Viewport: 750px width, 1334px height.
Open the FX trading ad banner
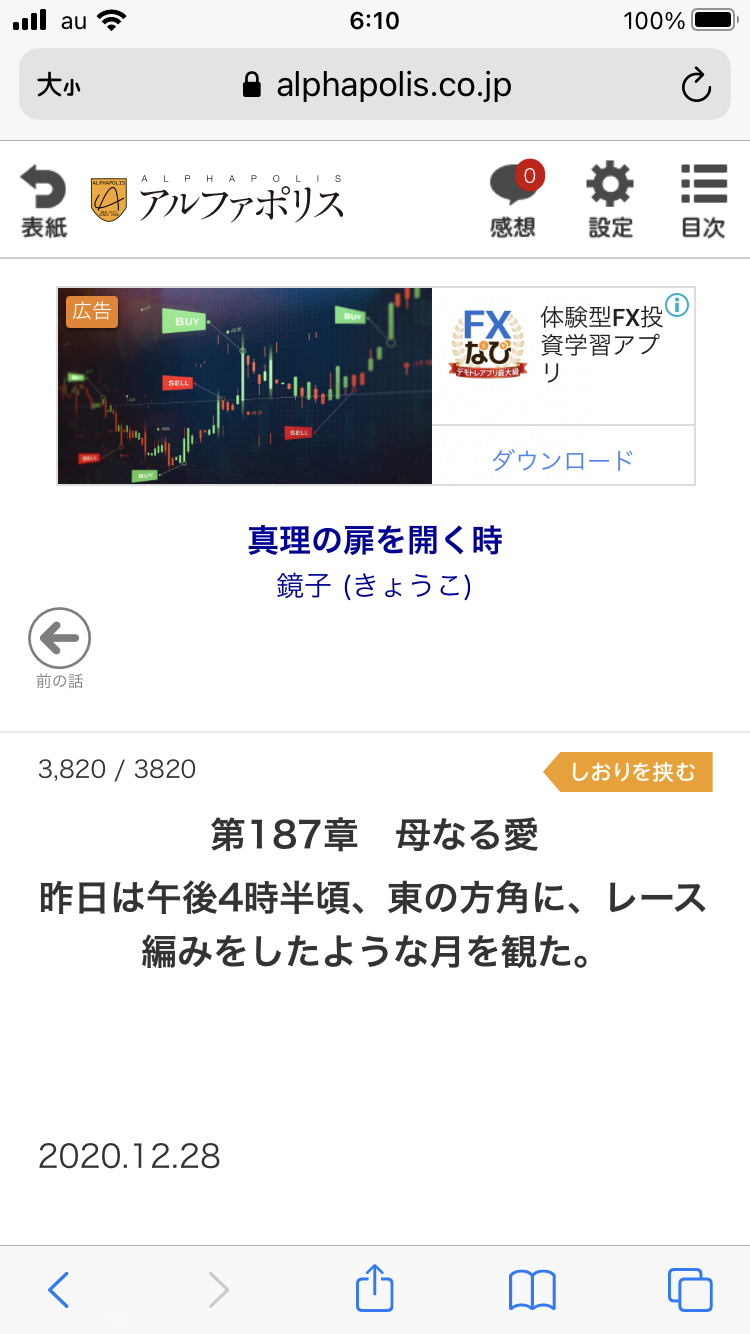[x=245, y=386]
